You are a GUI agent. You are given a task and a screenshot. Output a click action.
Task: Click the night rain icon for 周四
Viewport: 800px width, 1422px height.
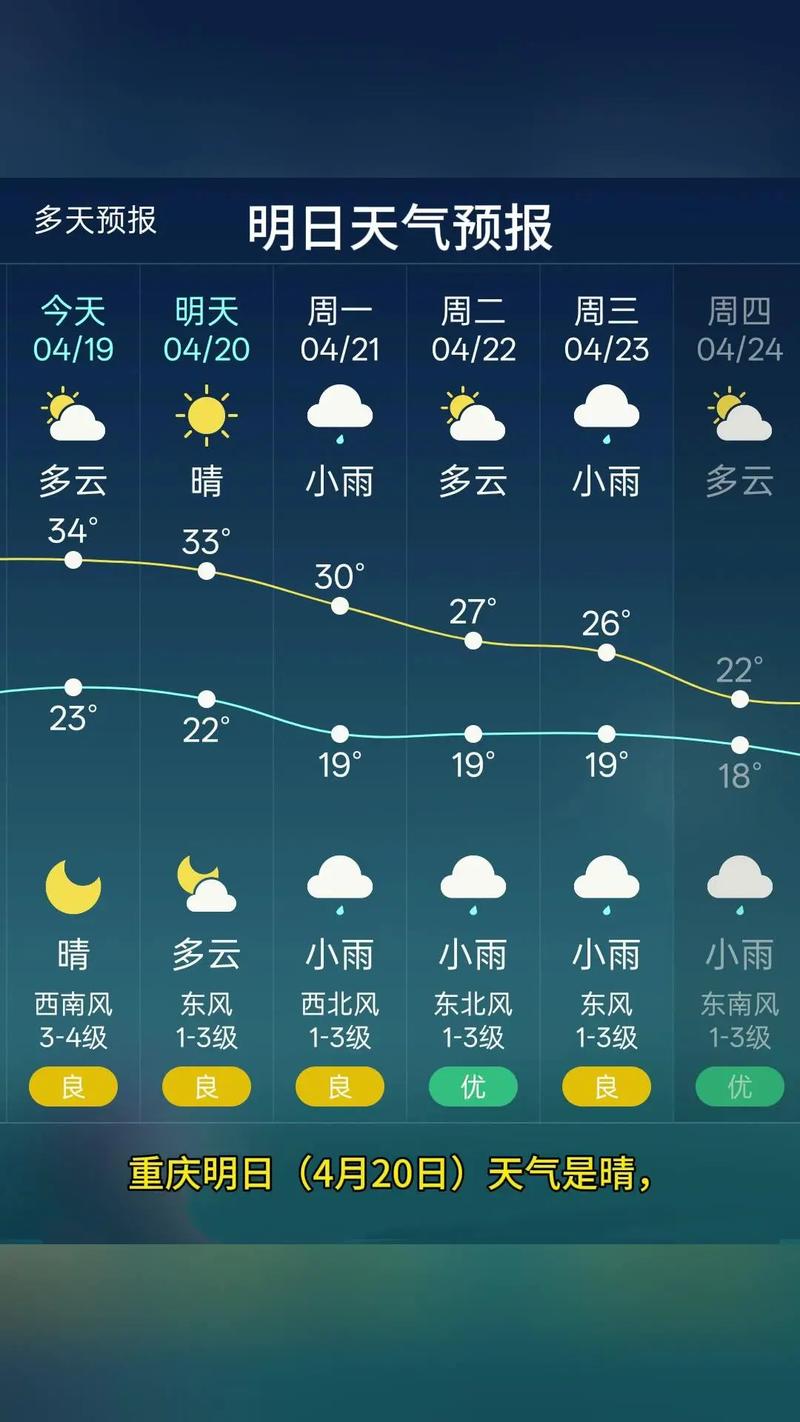click(x=739, y=885)
